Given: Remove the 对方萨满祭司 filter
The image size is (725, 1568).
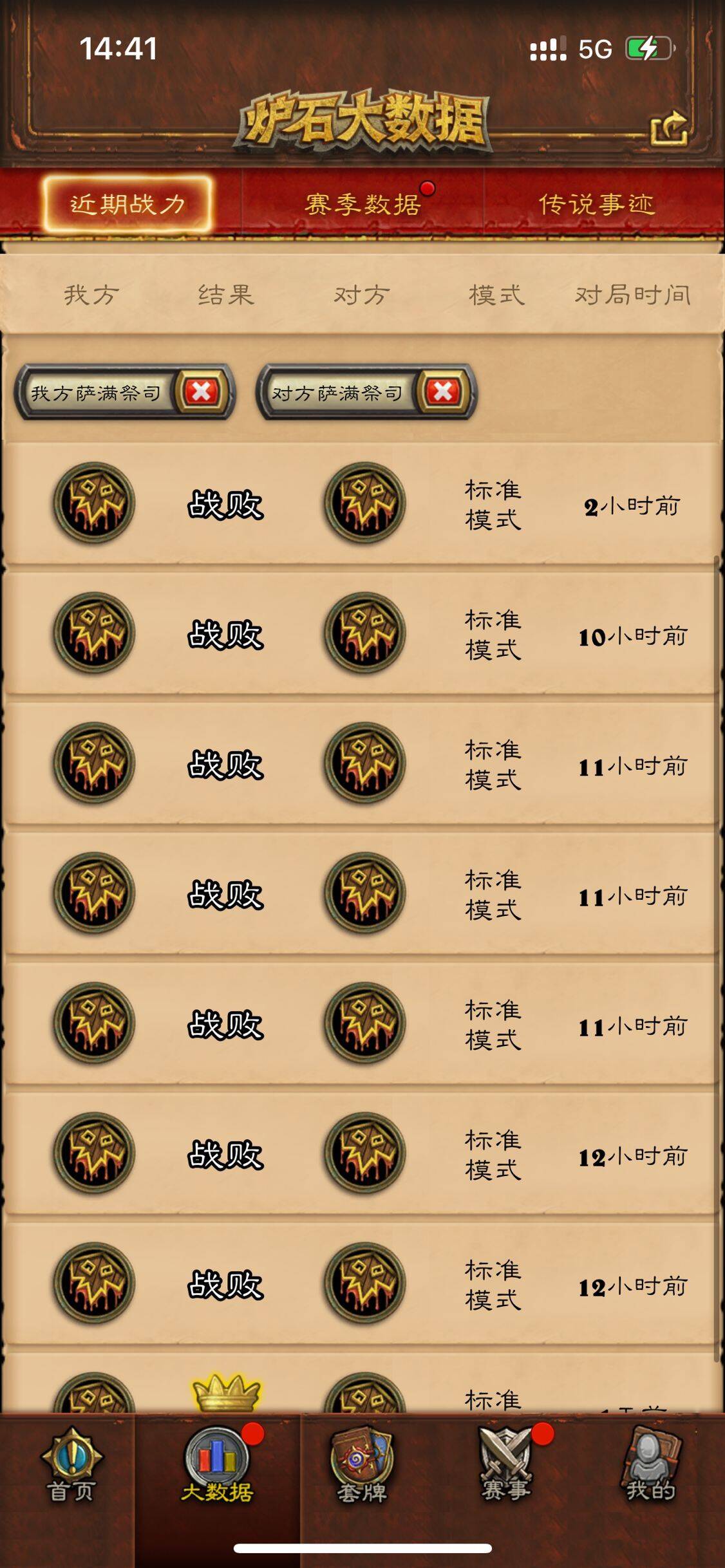Looking at the screenshot, I should coord(443,391).
